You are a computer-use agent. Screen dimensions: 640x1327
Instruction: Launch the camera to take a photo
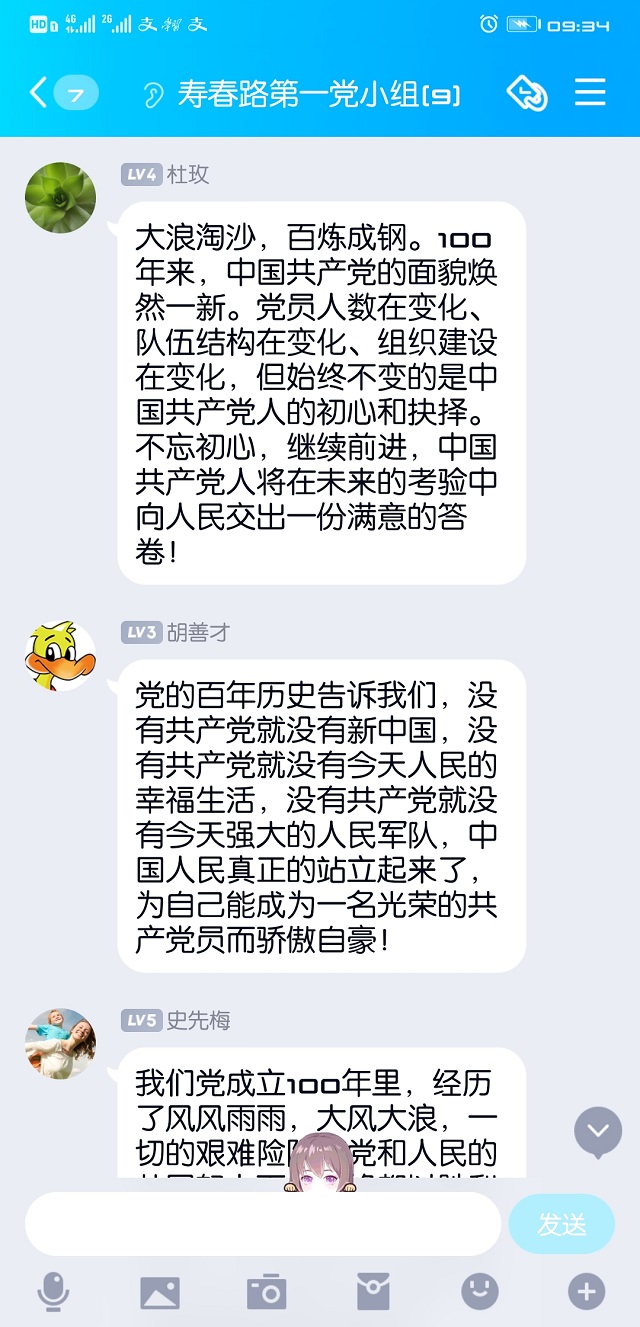[x=267, y=1292]
